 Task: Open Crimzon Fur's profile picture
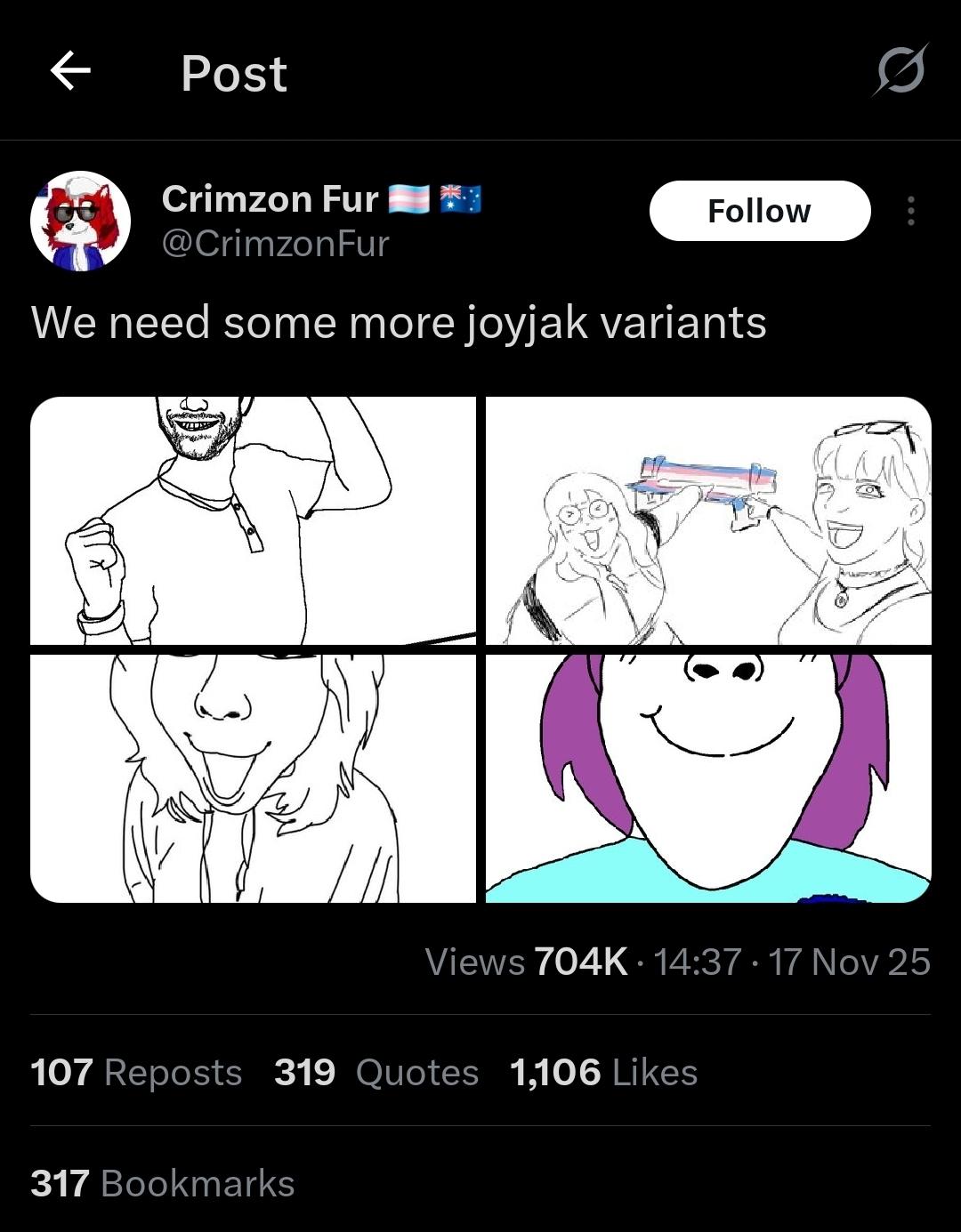pos(80,221)
